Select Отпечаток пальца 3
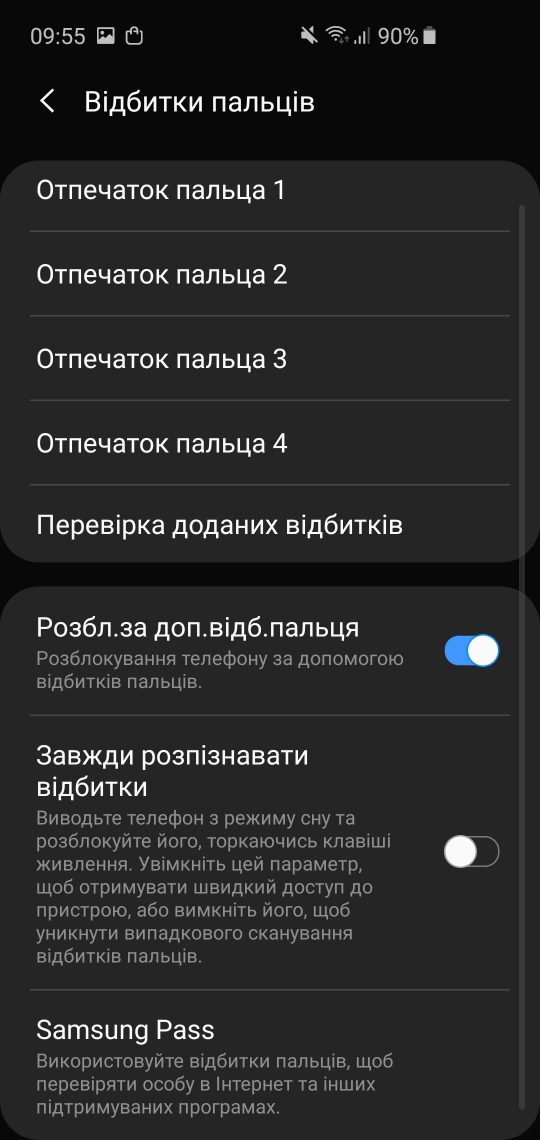 click(270, 358)
